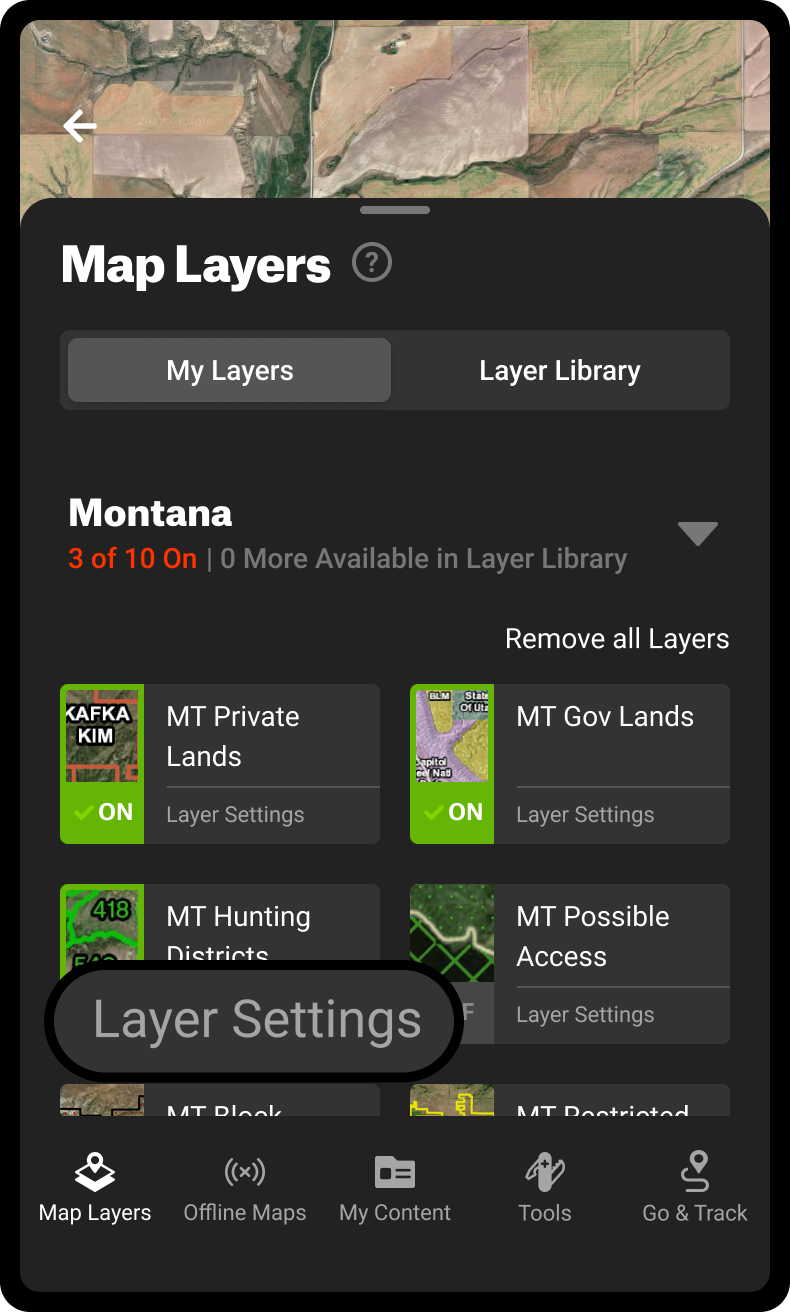Open the Tools tab
This screenshot has width=790, height=1312.
(x=545, y=1189)
